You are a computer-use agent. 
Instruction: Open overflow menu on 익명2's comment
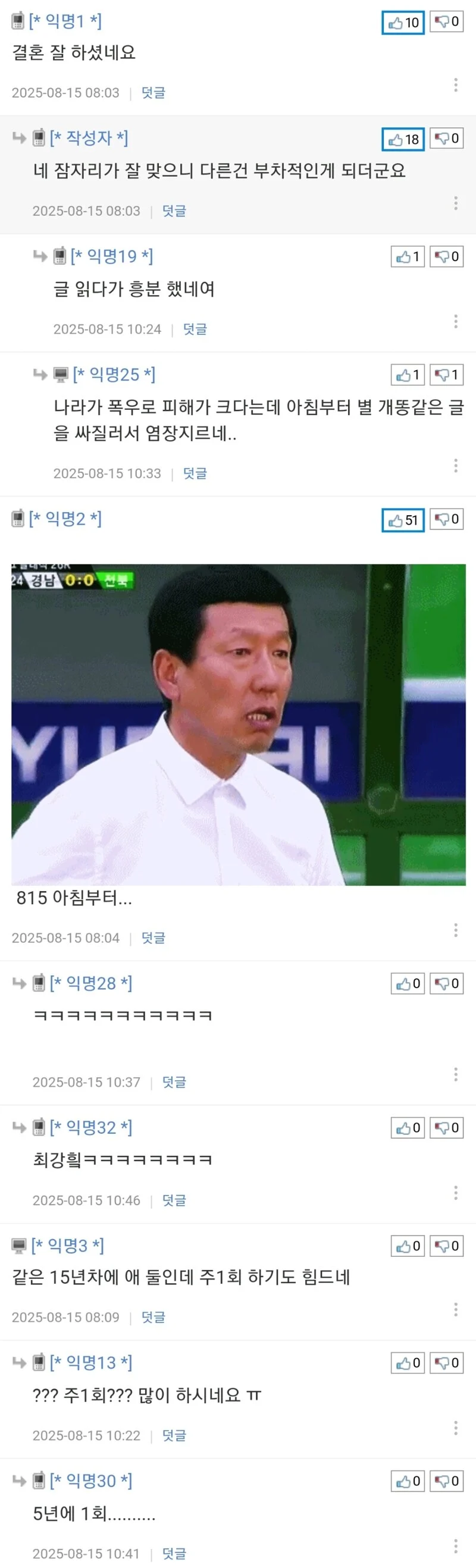pos(455,930)
